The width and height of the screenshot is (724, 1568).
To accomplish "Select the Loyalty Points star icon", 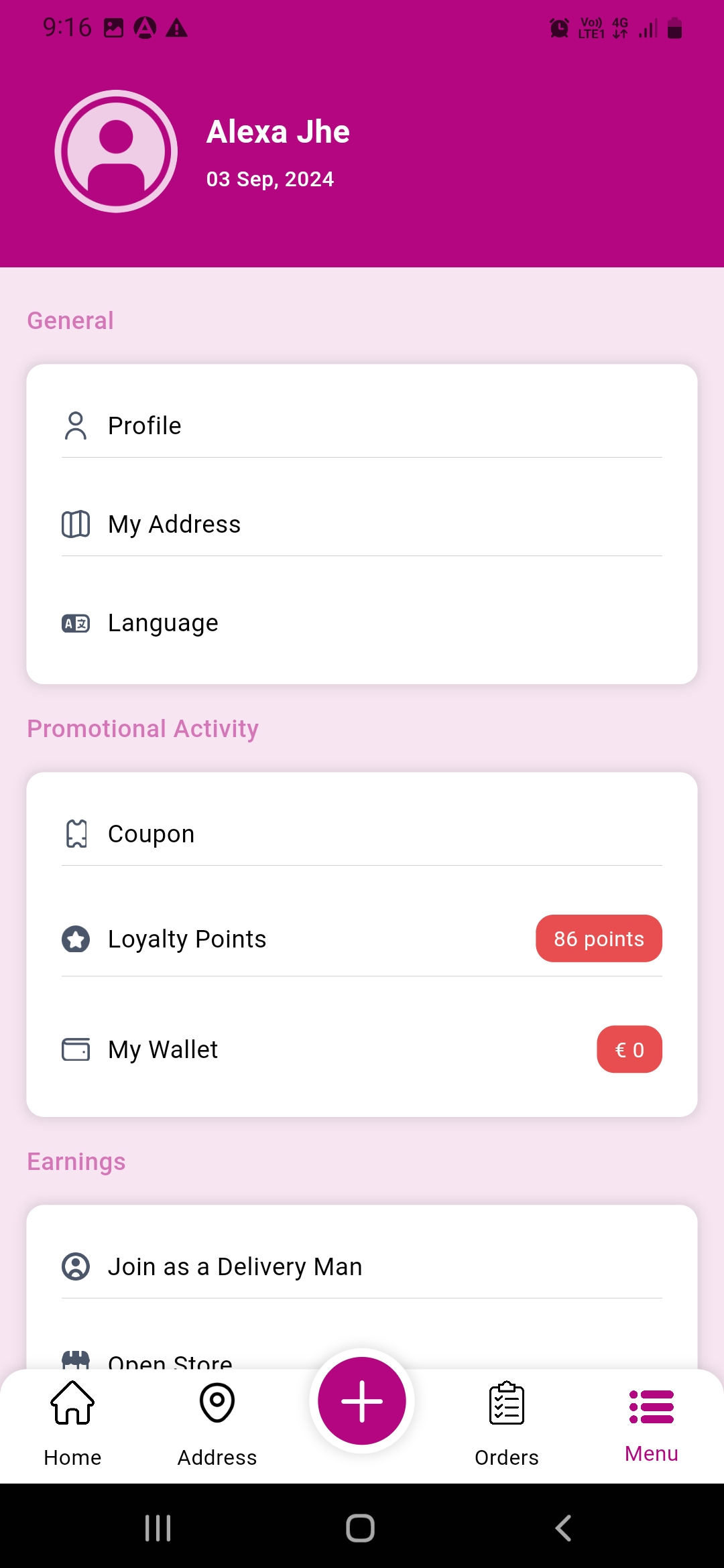I will (76, 938).
